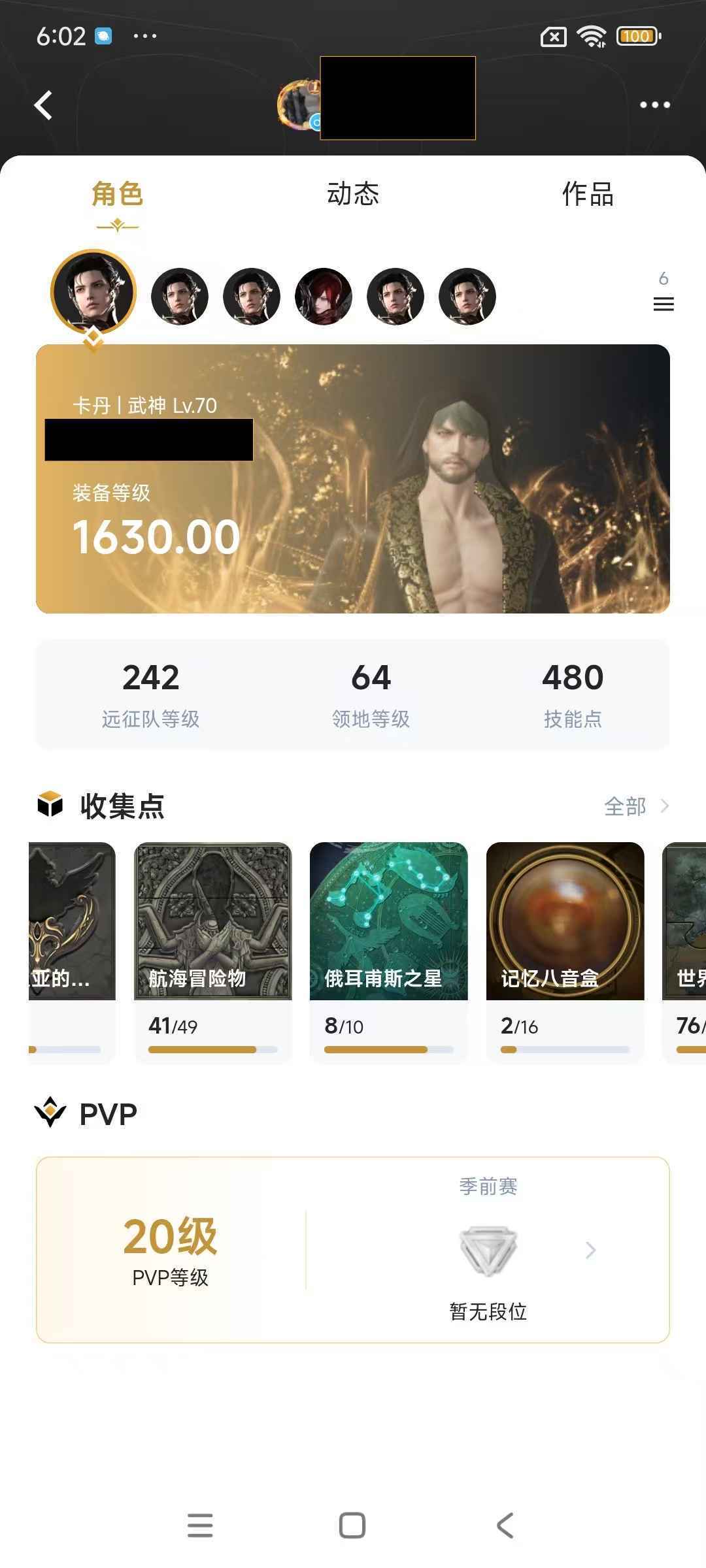This screenshot has width=706, height=1568.
Task: Open the character list menu icon
Action: [663, 303]
